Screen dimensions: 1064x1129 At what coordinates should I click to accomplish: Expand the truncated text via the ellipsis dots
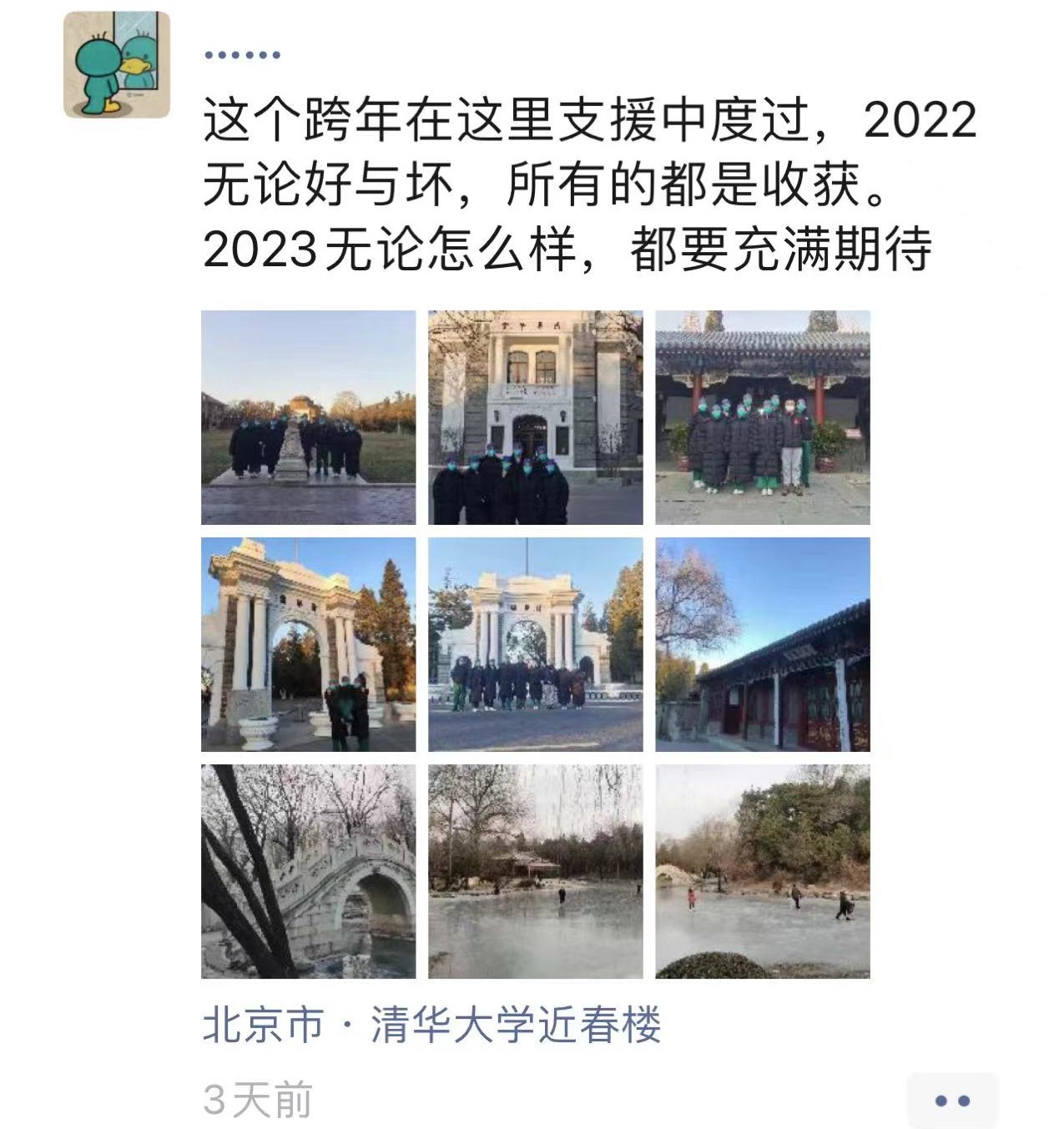coord(242,54)
